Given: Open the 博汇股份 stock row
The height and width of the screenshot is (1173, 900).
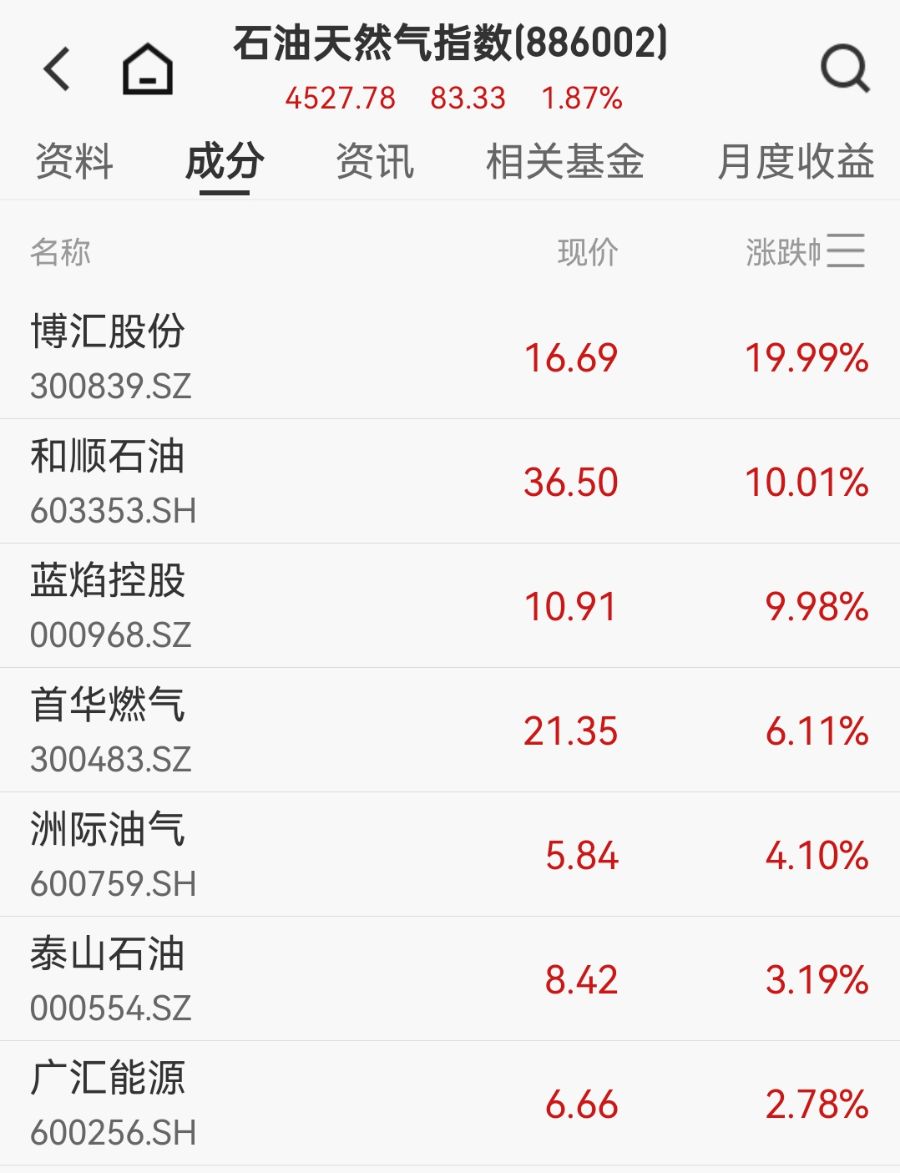Looking at the screenshot, I should pos(450,357).
